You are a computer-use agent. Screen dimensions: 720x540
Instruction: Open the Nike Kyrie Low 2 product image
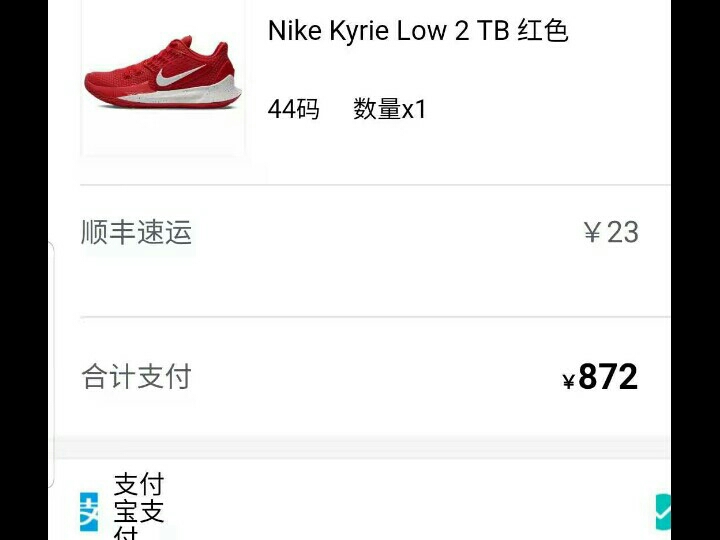tap(163, 77)
